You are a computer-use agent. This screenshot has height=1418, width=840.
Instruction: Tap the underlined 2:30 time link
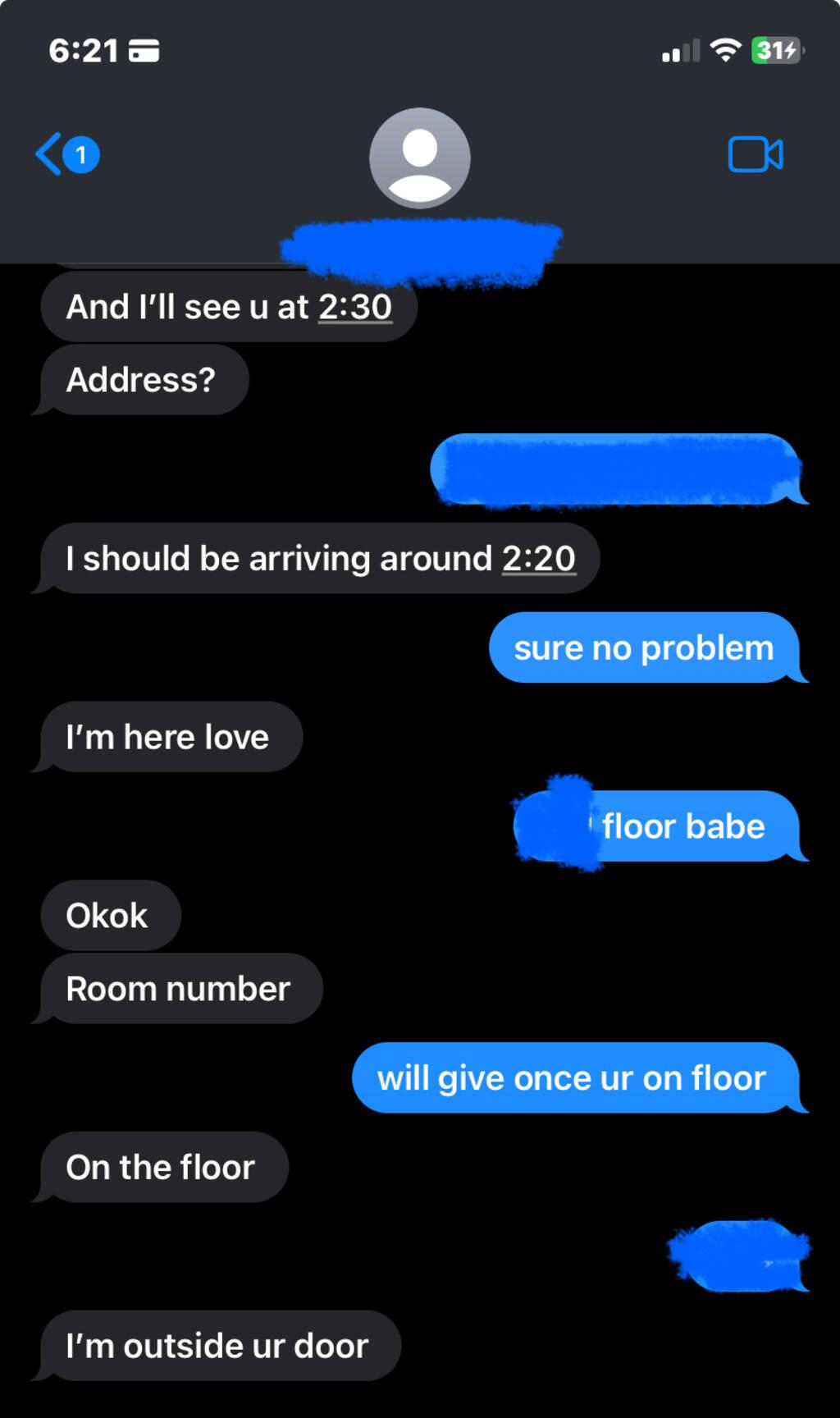(x=354, y=308)
